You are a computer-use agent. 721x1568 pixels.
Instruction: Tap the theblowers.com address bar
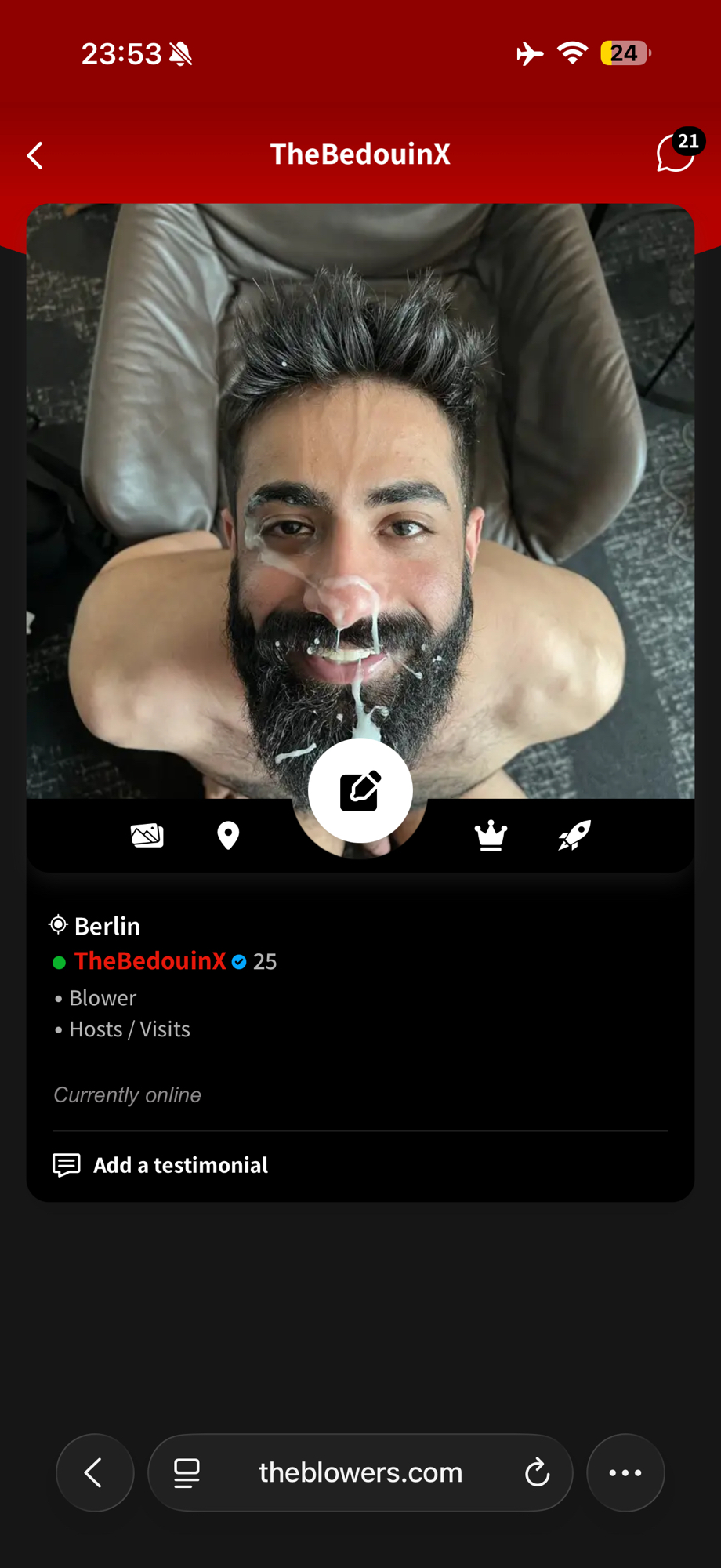click(x=360, y=1472)
